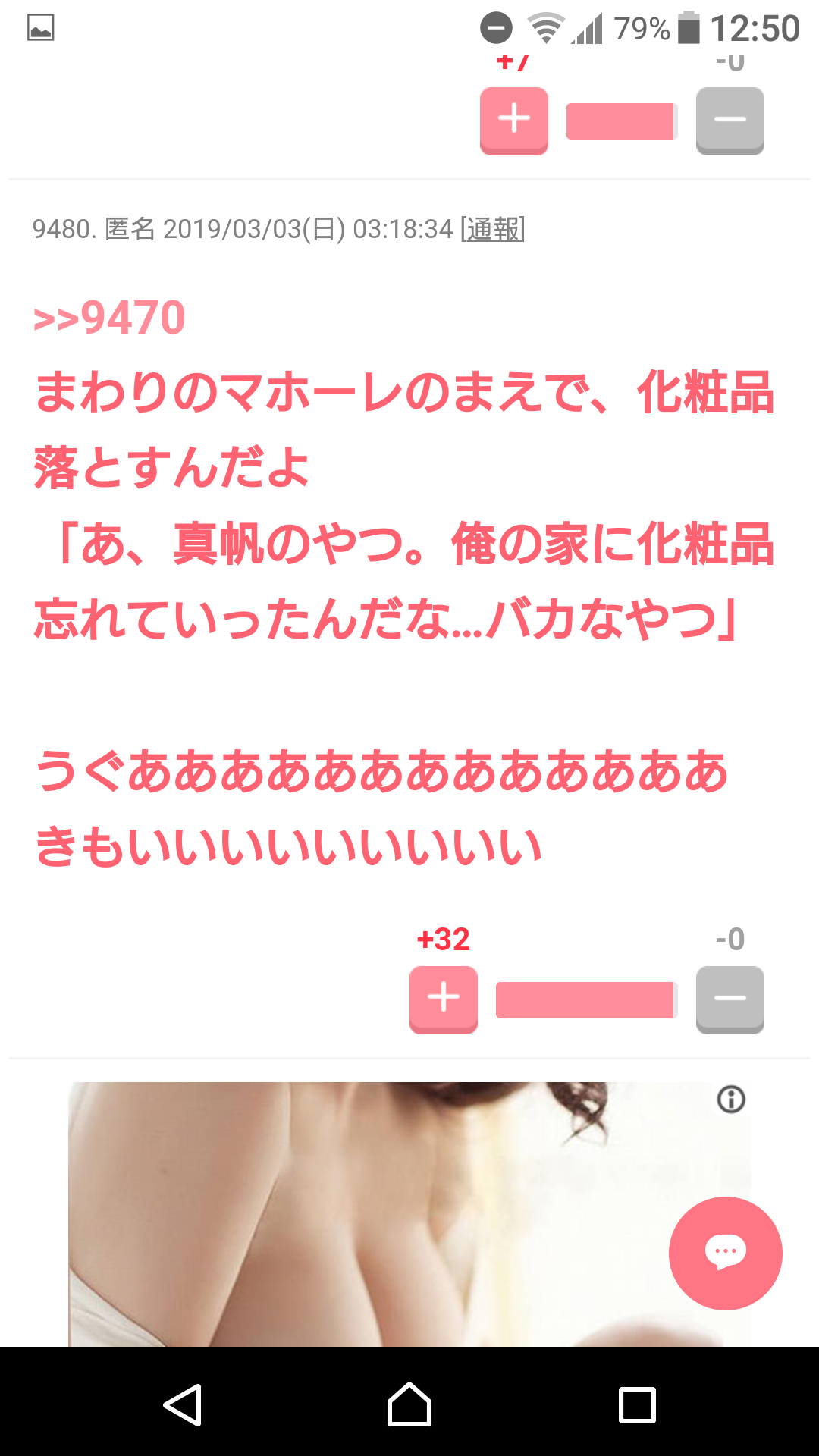Jump to referenced comment >>9470

pos(110,317)
